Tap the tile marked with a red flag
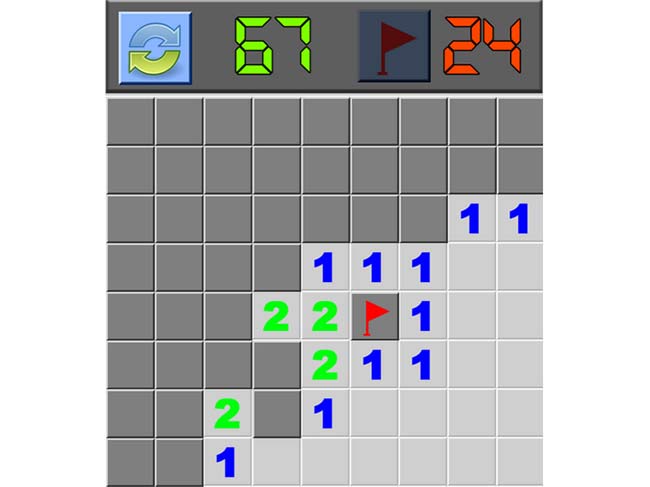 [x=374, y=317]
